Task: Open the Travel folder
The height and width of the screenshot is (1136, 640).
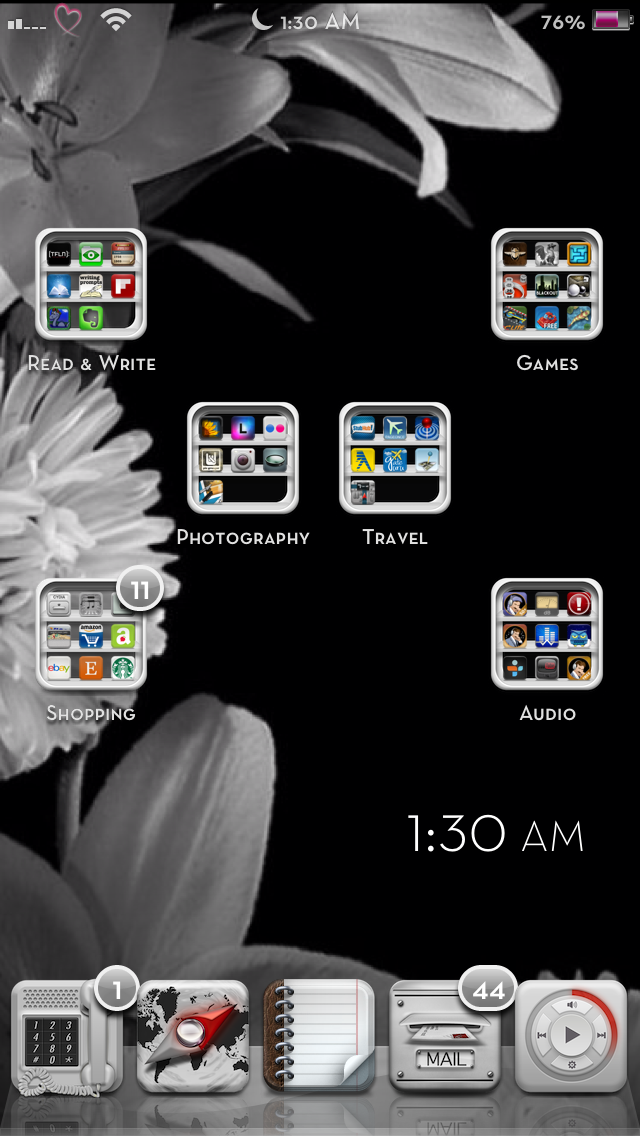Action: 395,458
